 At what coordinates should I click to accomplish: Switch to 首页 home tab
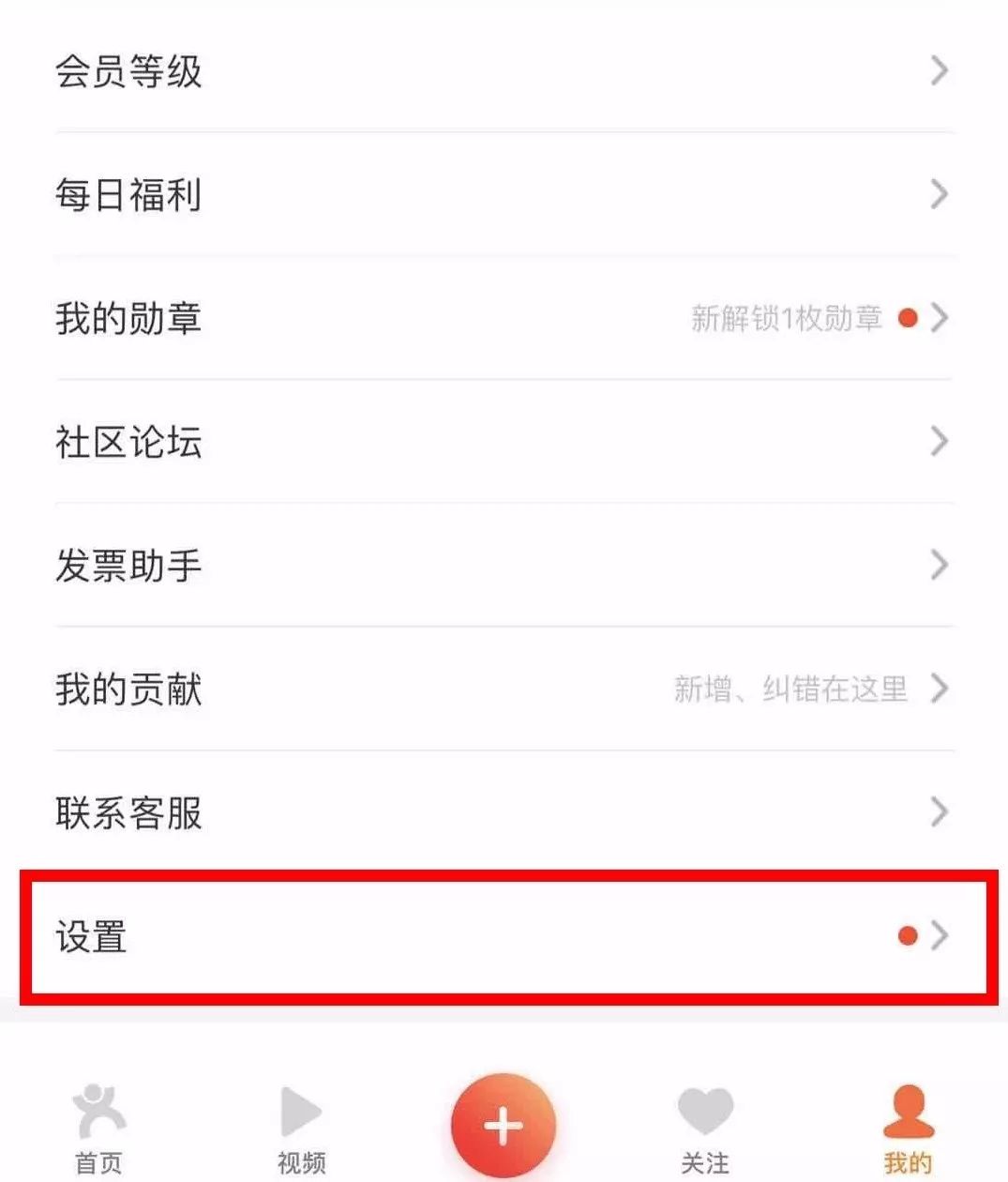99,1129
